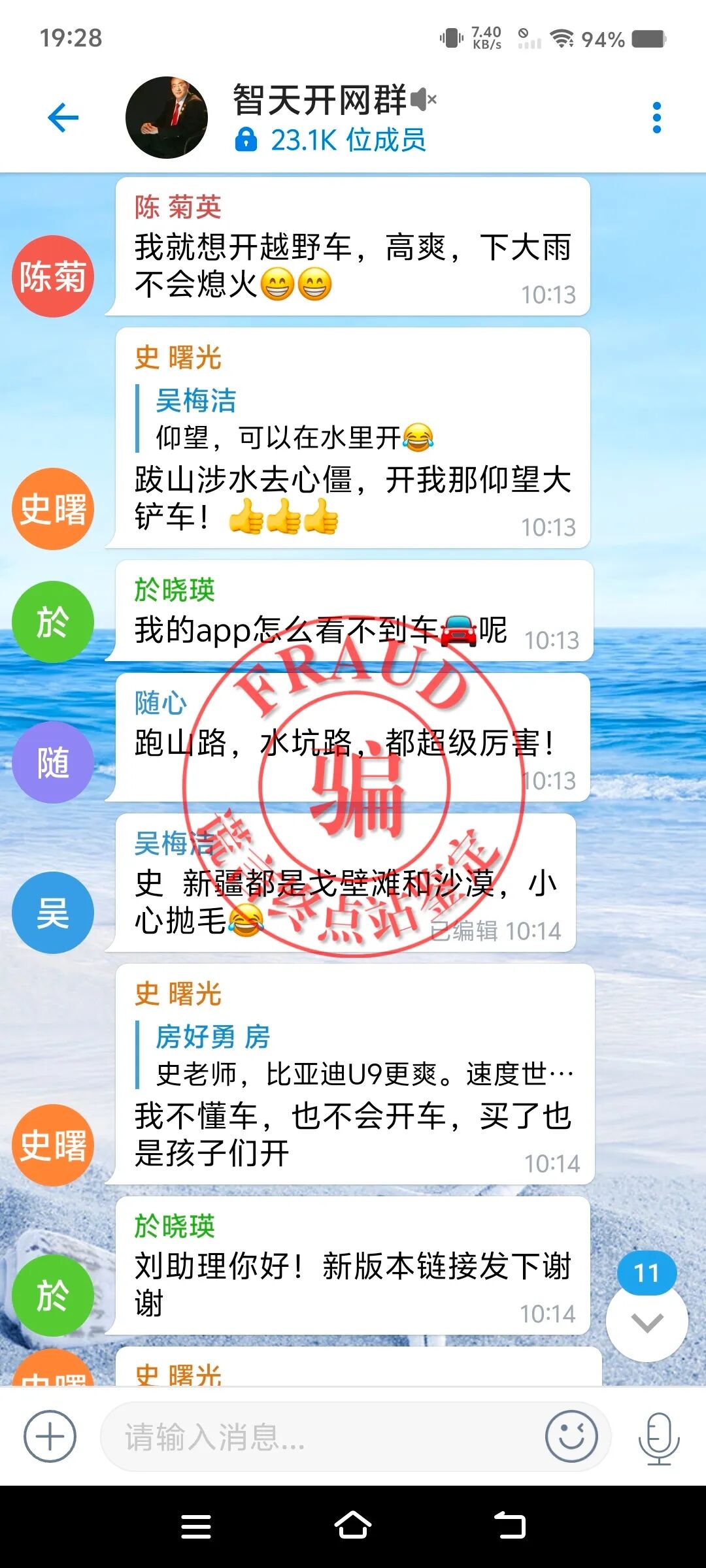Open 陈菊's avatar profile
706x1568 pixels.
(53, 276)
